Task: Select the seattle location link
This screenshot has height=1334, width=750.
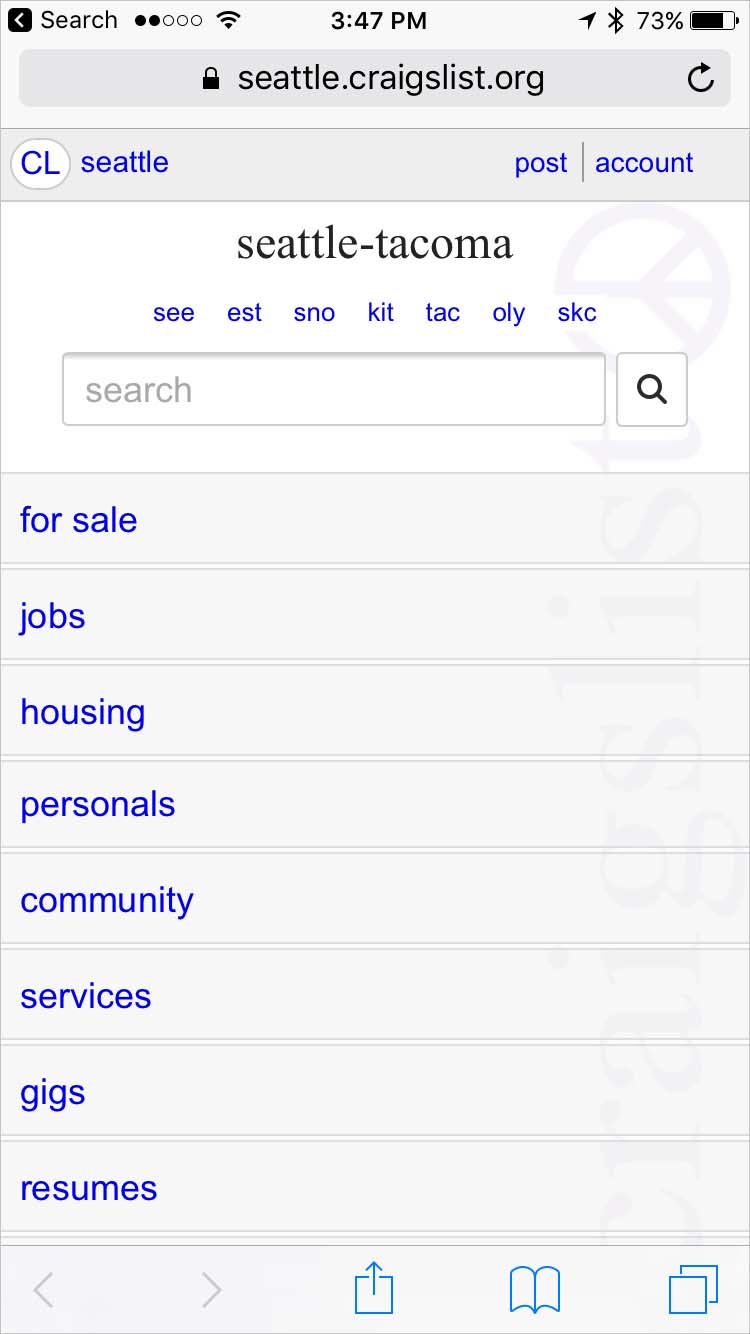Action: (x=125, y=162)
